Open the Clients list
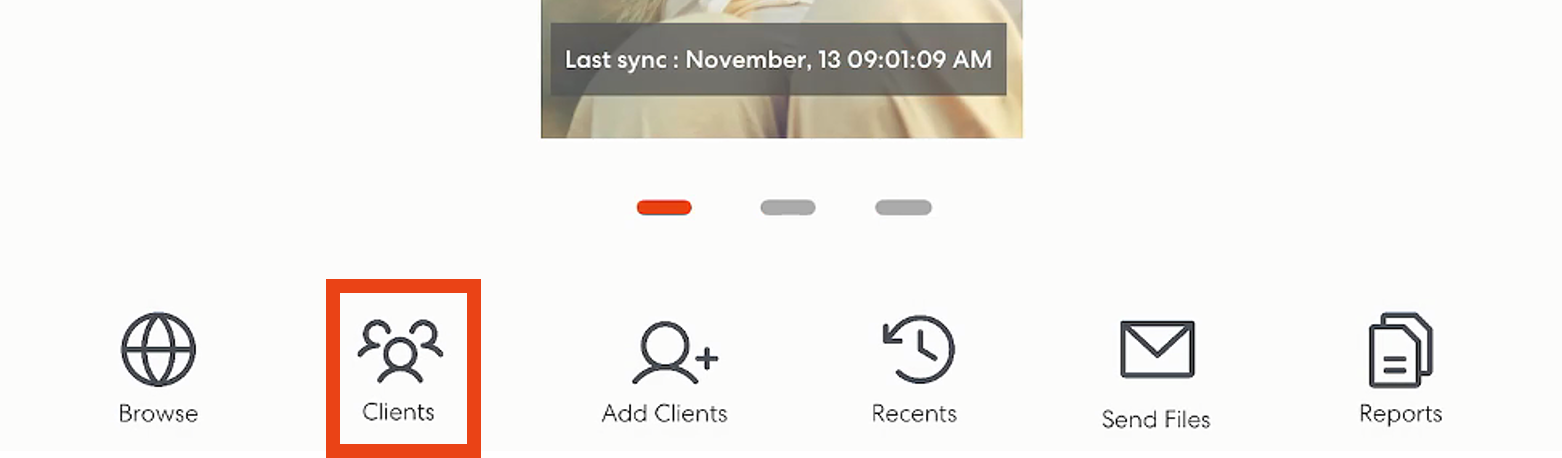 point(400,367)
